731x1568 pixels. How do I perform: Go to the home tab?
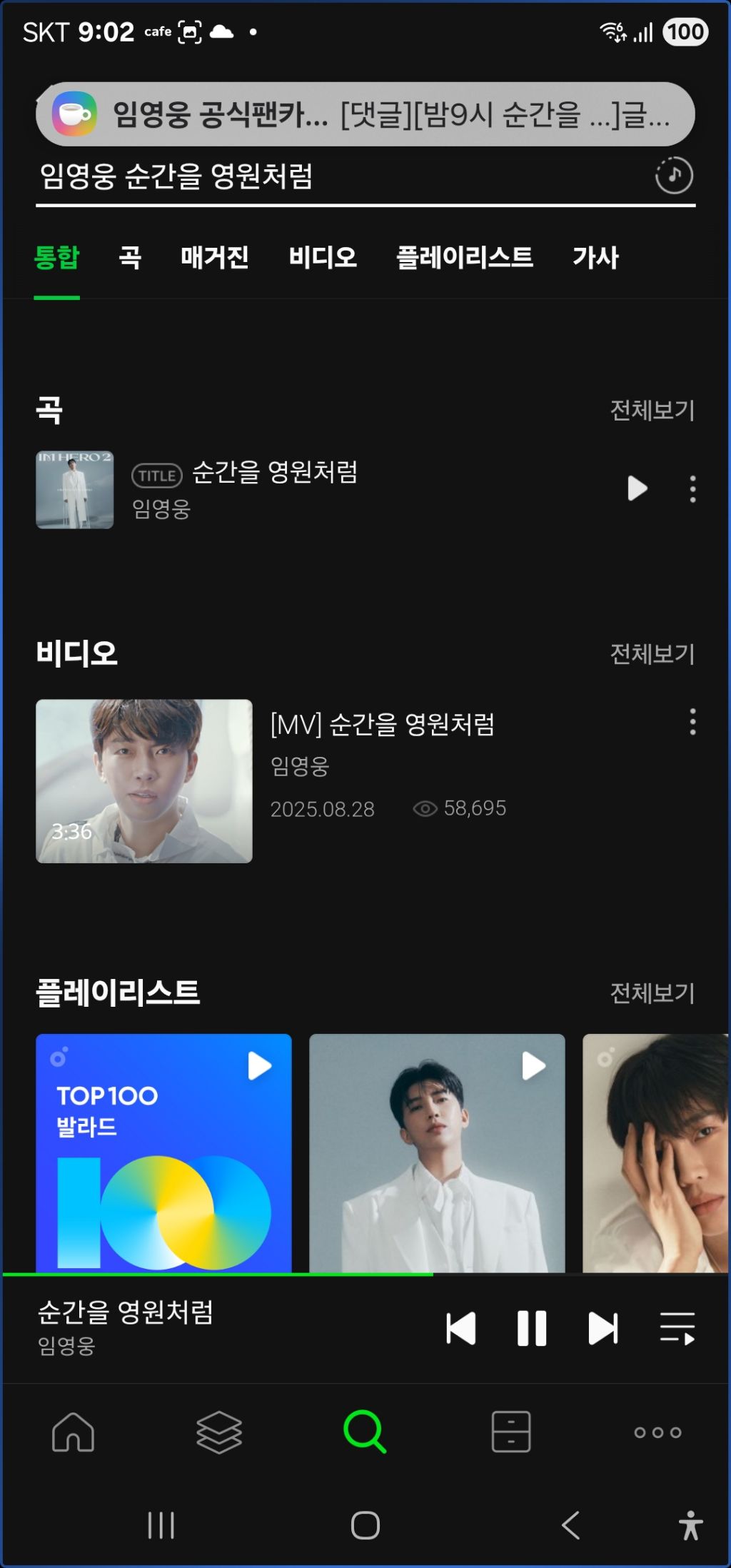point(74,1432)
